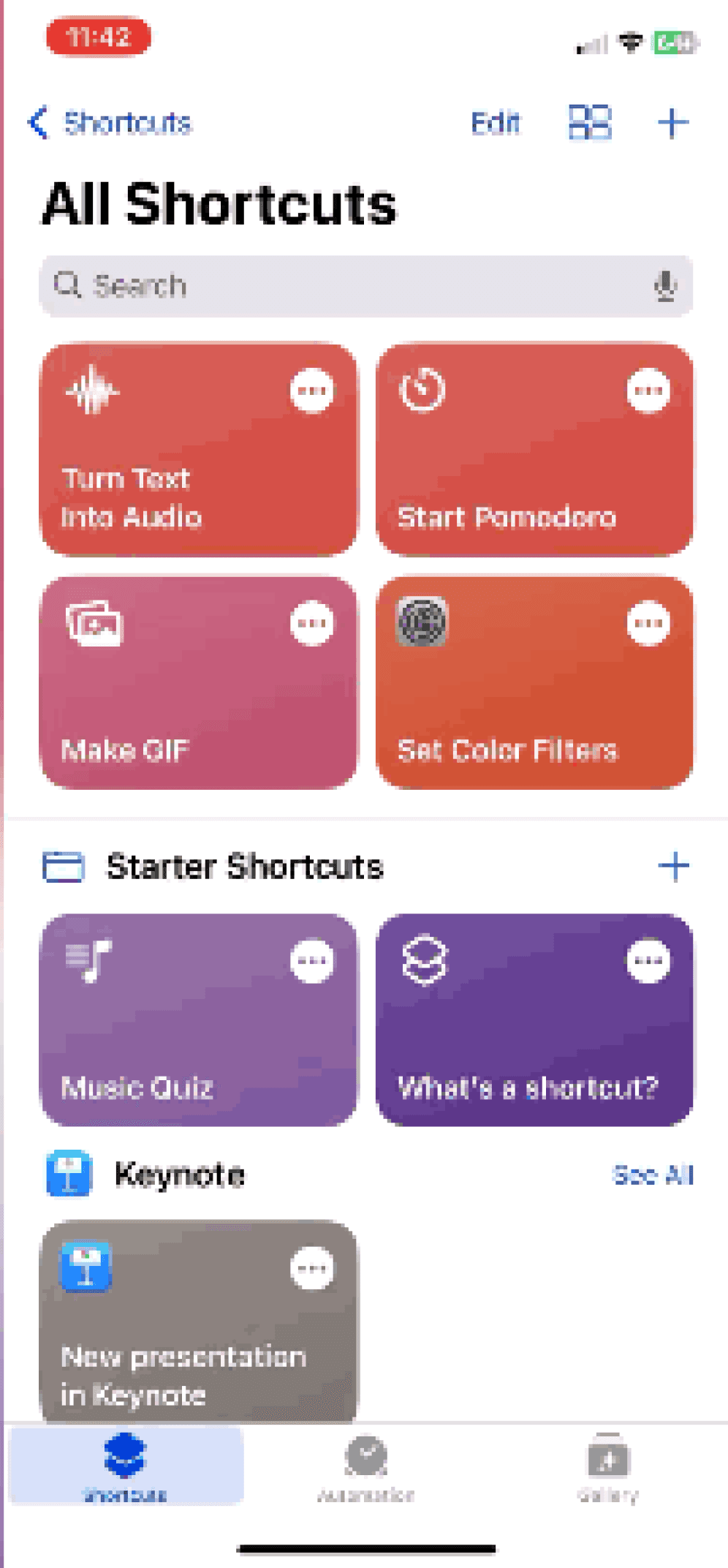Open options for Turn Text Into Audio

point(312,391)
